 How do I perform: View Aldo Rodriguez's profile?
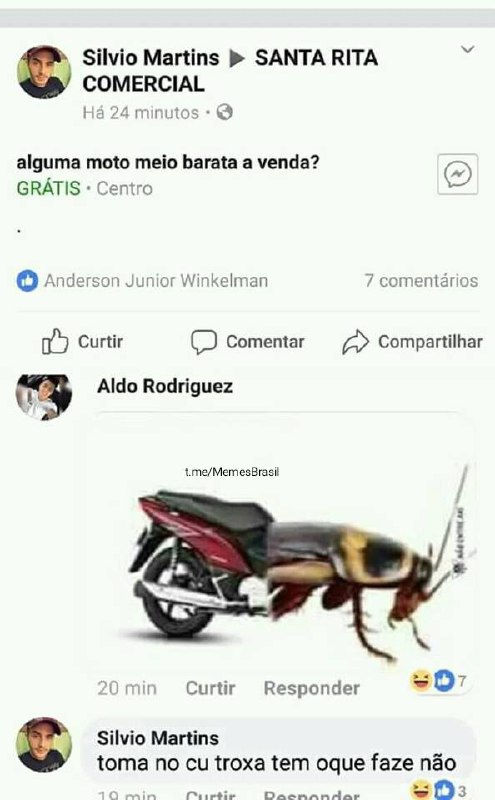tap(165, 386)
